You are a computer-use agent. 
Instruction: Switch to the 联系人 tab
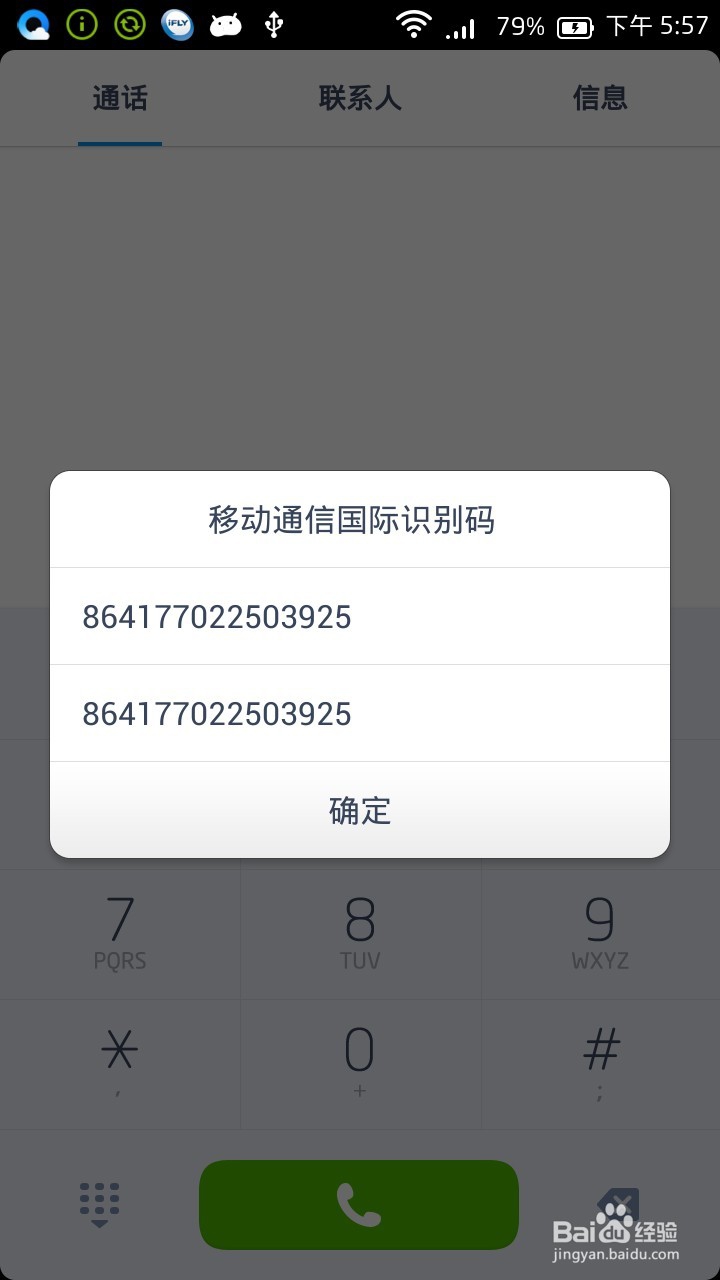click(360, 98)
